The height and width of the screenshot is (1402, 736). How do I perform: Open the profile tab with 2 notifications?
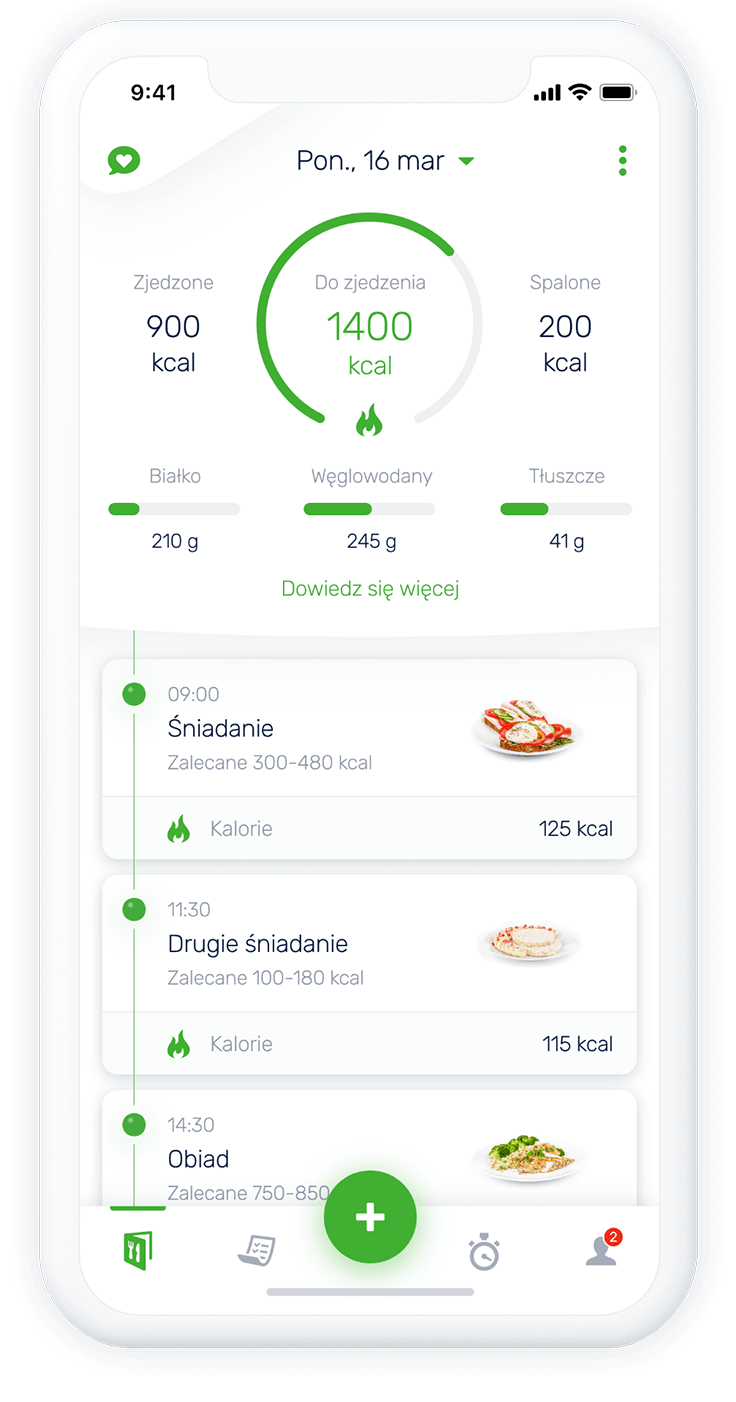(602, 1250)
